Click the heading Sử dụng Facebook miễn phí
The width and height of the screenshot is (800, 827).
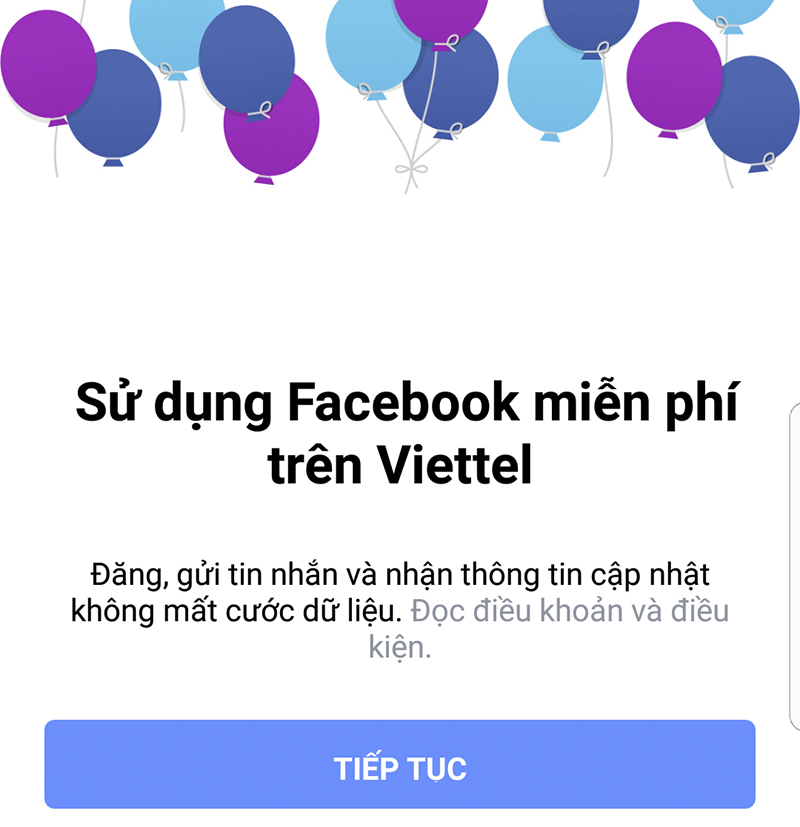coord(400,400)
